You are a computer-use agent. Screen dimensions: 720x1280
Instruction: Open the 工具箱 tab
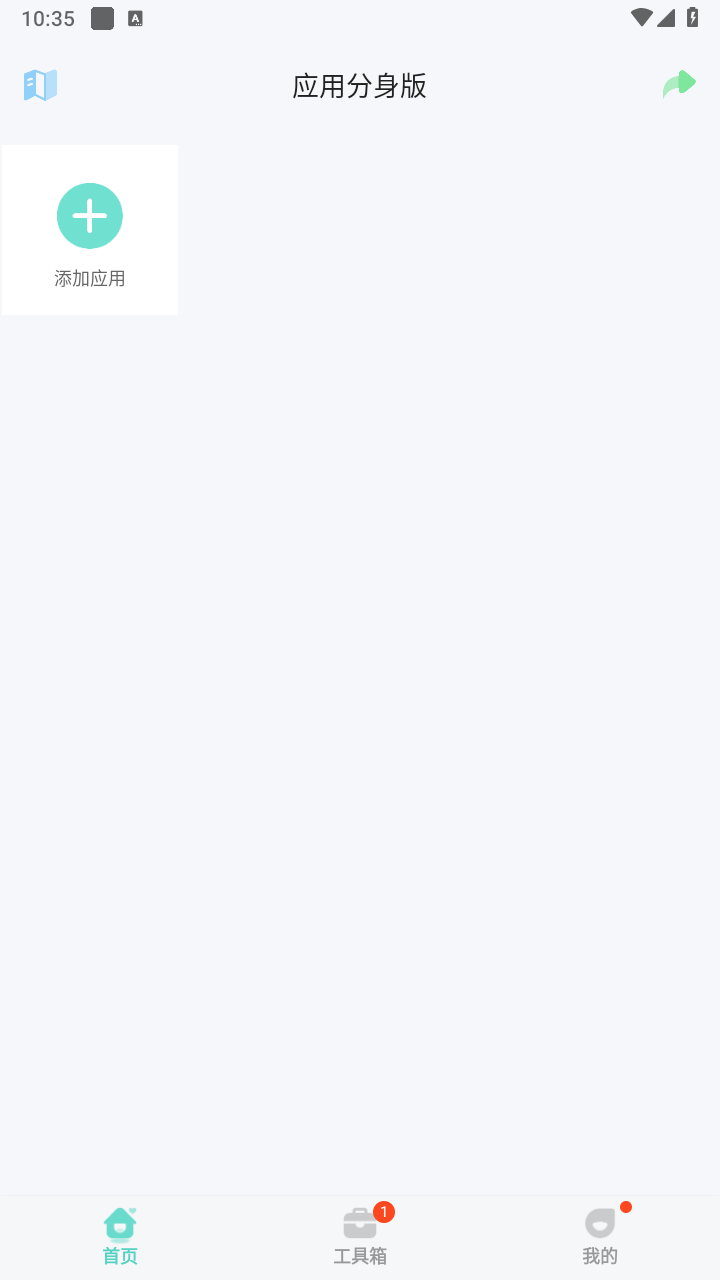coord(360,1237)
